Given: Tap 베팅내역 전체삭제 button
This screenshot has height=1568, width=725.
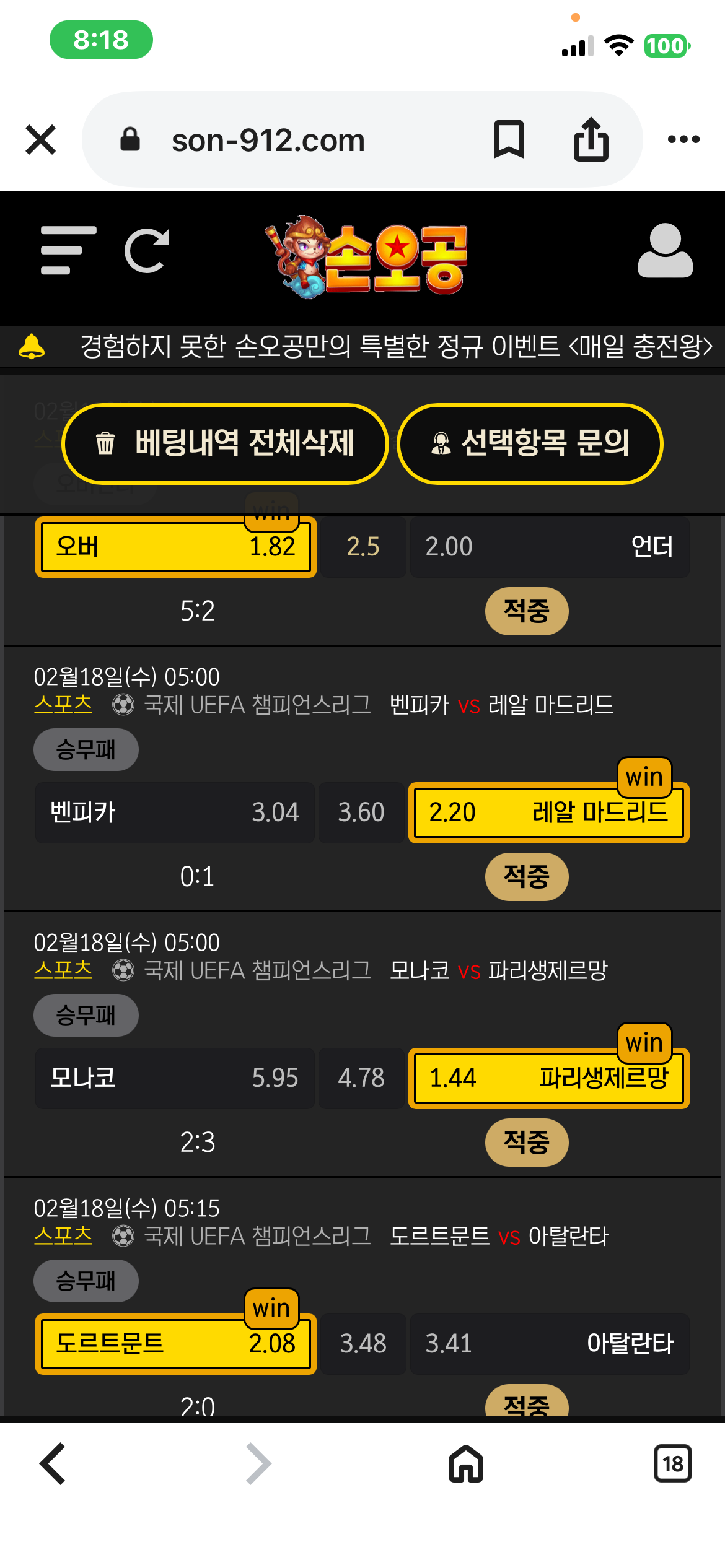Looking at the screenshot, I should tap(225, 443).
